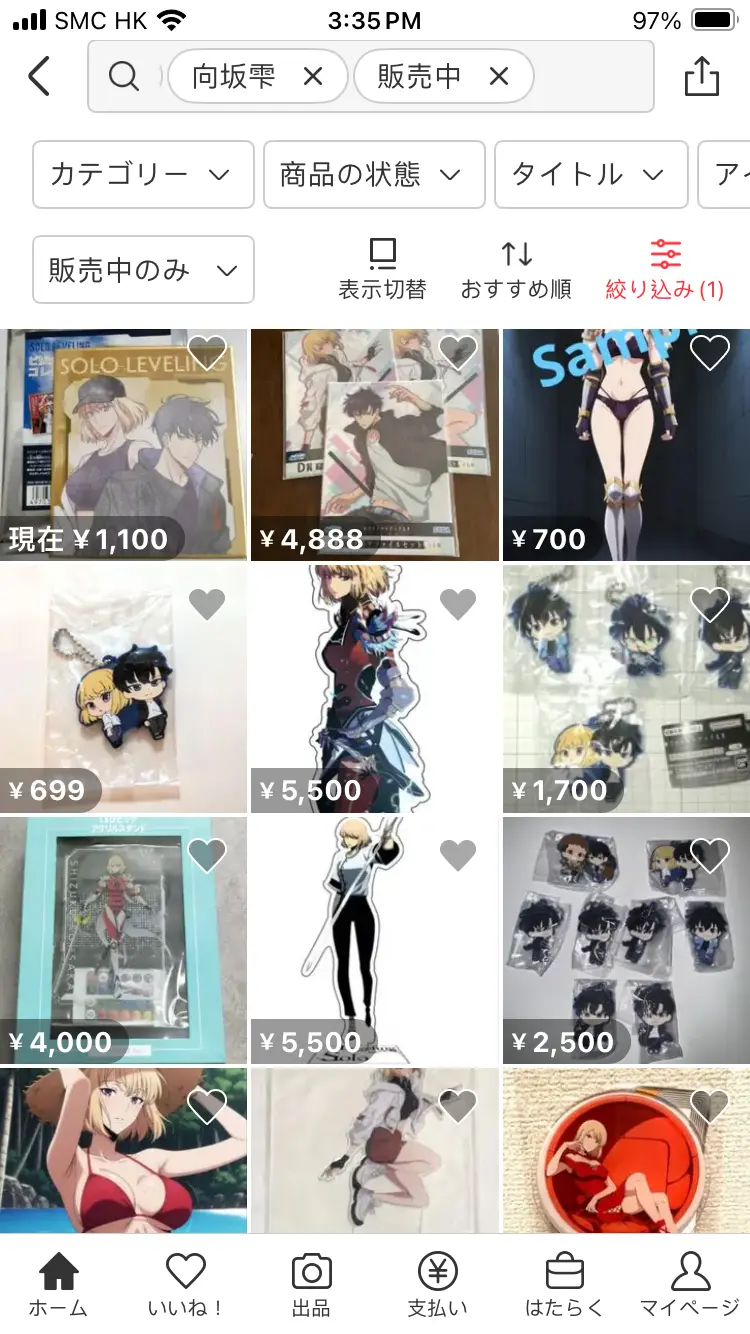Share these search results
750x1334 pixels.
click(702, 76)
